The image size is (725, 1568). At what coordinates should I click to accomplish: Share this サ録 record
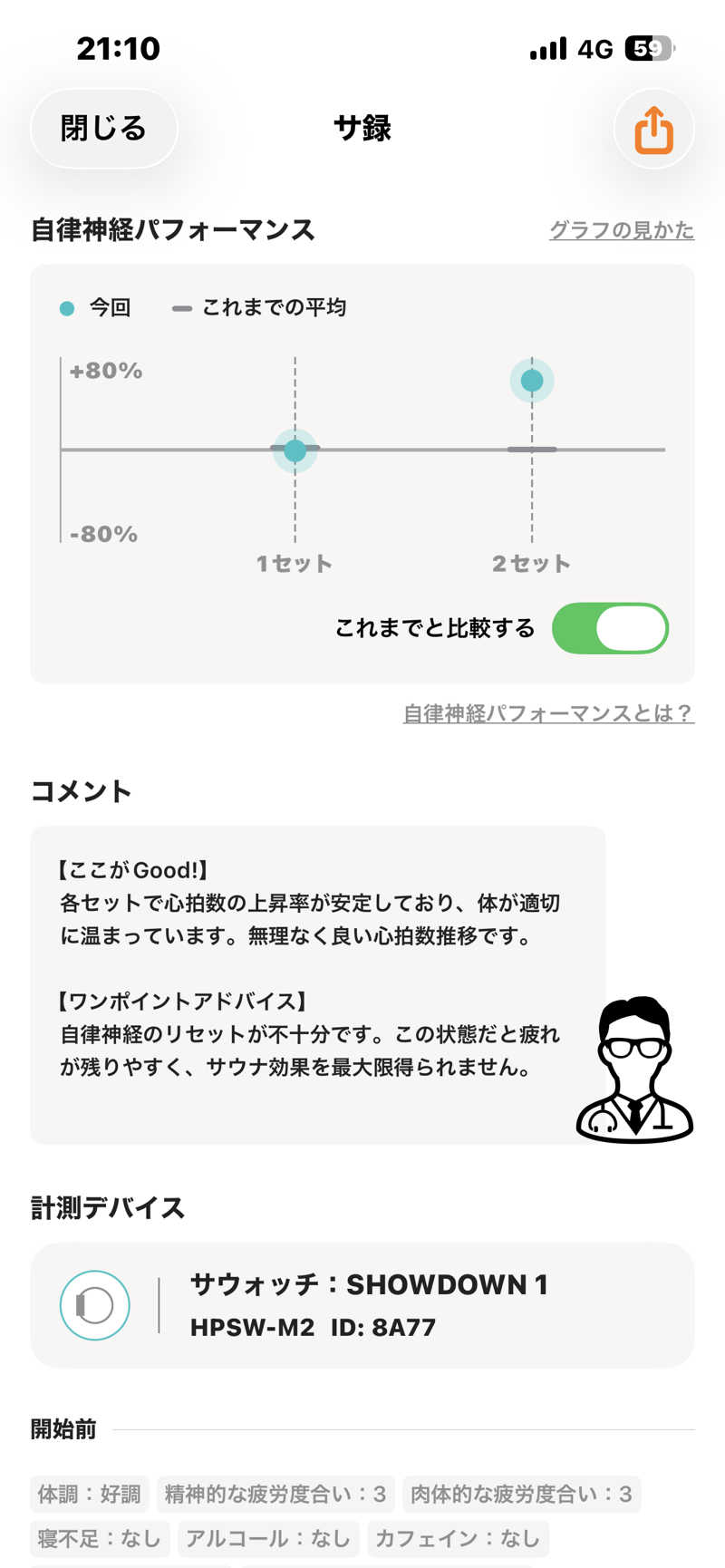pos(653,130)
